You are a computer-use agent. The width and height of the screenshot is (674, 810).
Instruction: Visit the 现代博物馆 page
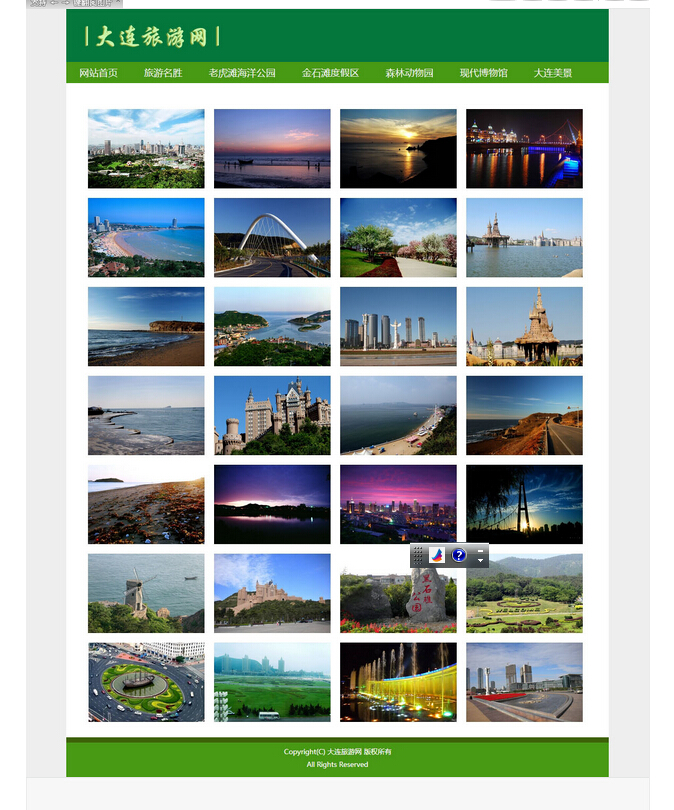tap(483, 73)
